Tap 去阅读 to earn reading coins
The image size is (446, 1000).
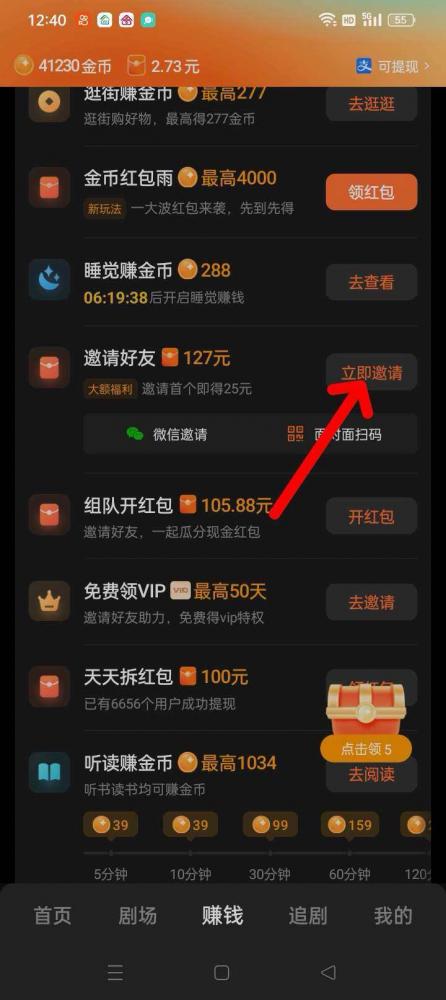371,775
